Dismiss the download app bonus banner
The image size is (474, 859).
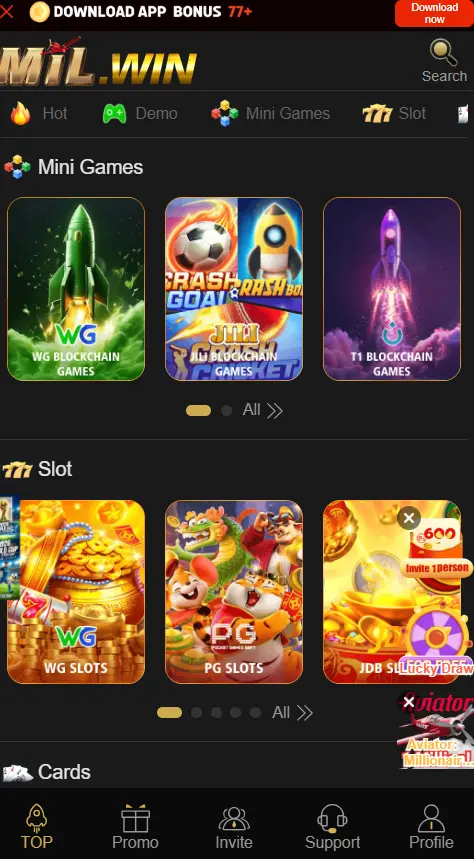pos(7,12)
